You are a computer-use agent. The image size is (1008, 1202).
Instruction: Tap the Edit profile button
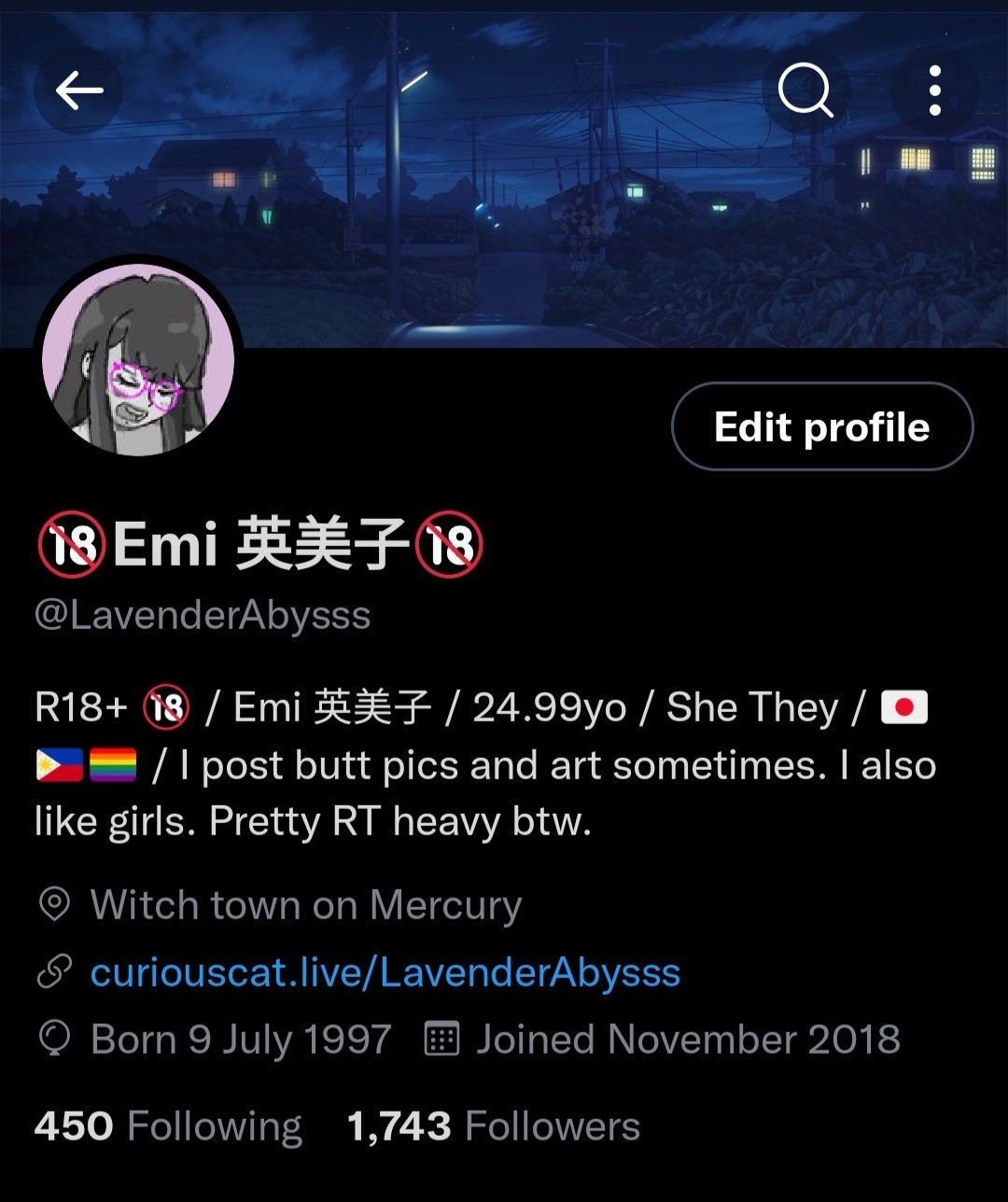coord(822,427)
